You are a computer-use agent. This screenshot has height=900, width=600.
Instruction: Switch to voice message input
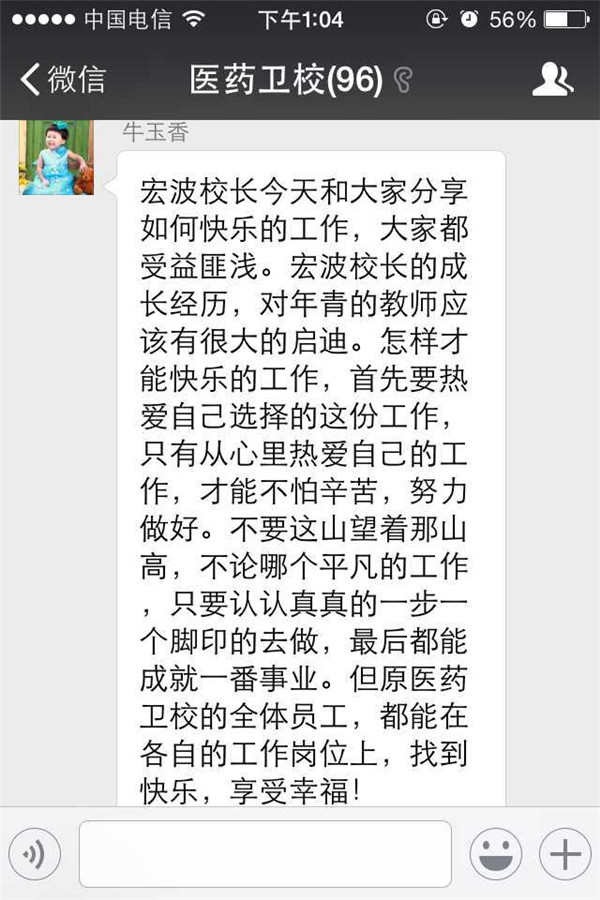click(35, 854)
